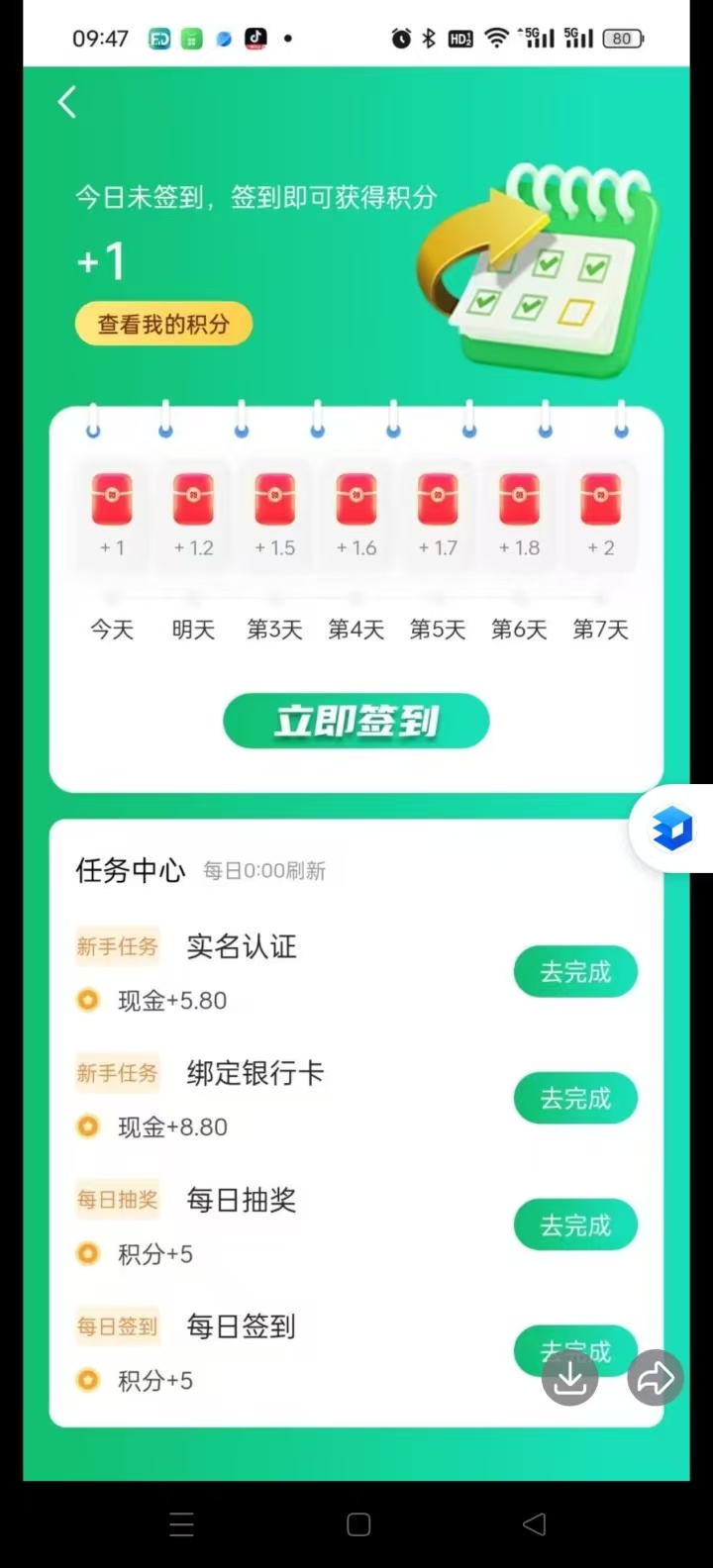Tap 立即签到 to sign in now
The width and height of the screenshot is (713, 1568).
356,721
